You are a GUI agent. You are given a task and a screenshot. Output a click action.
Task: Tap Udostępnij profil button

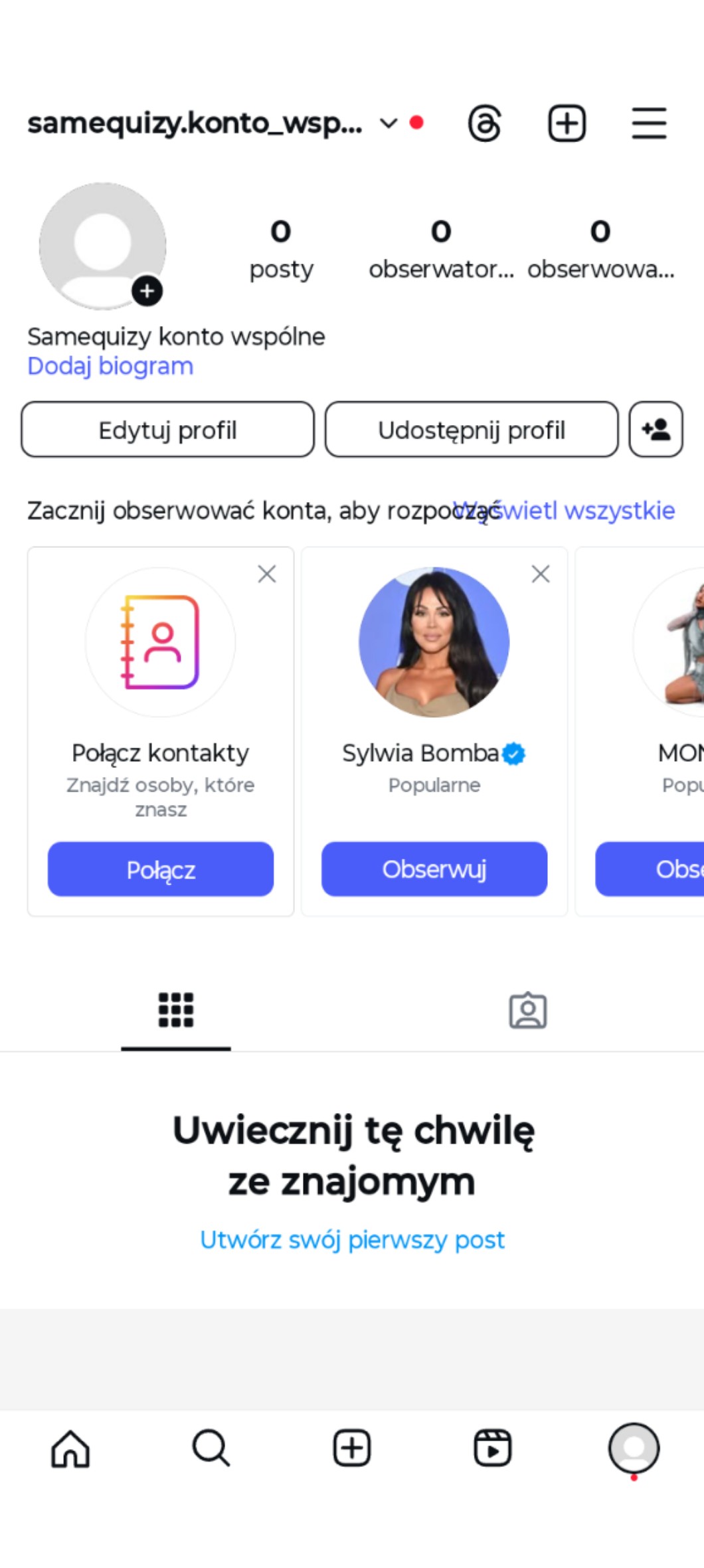472,430
